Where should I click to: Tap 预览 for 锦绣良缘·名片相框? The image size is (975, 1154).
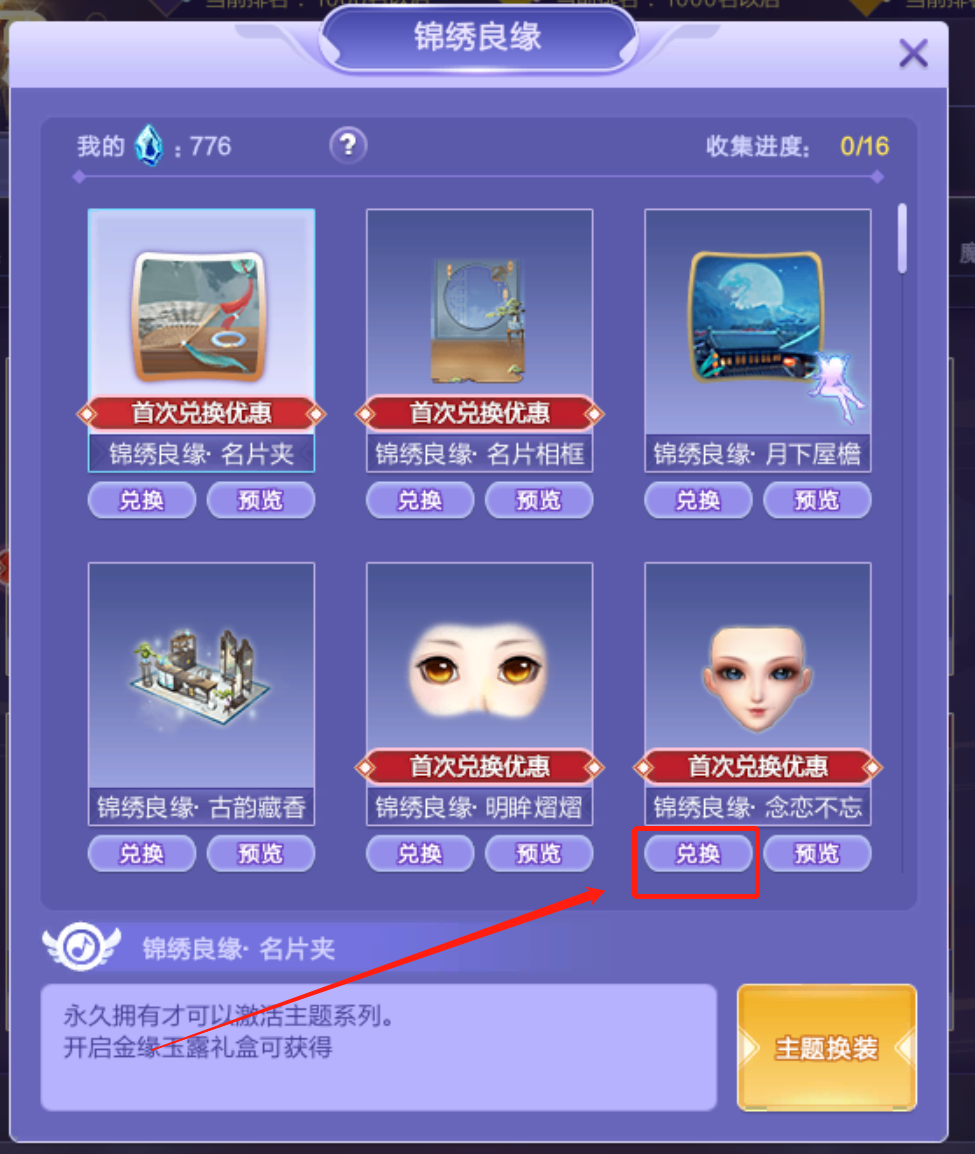click(x=538, y=500)
